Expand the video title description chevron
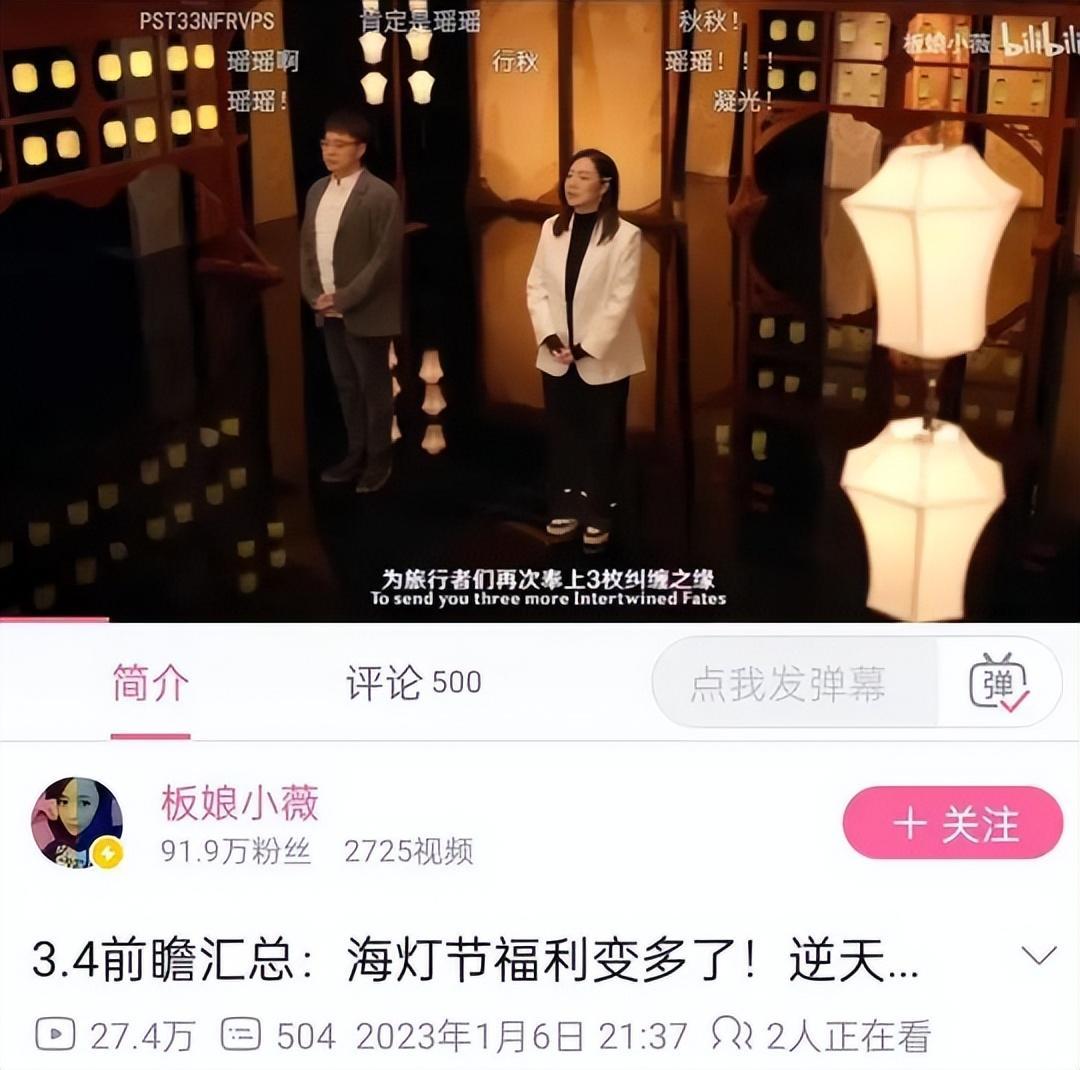This screenshot has width=1080, height=1070. click(x=1039, y=955)
